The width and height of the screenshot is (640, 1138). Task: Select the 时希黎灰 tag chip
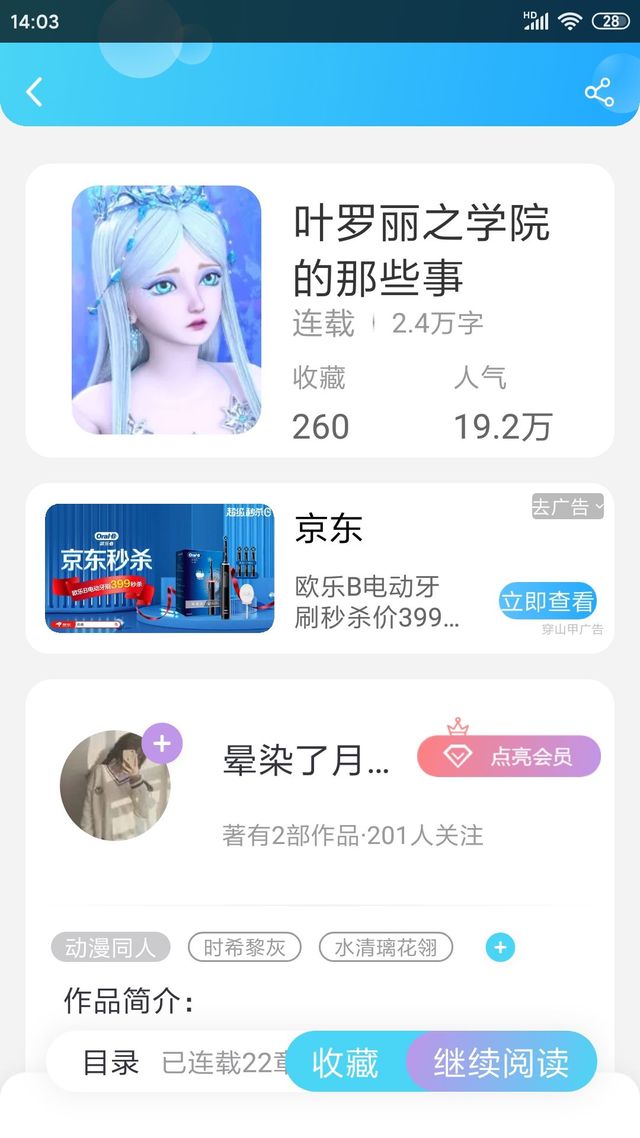tap(244, 947)
